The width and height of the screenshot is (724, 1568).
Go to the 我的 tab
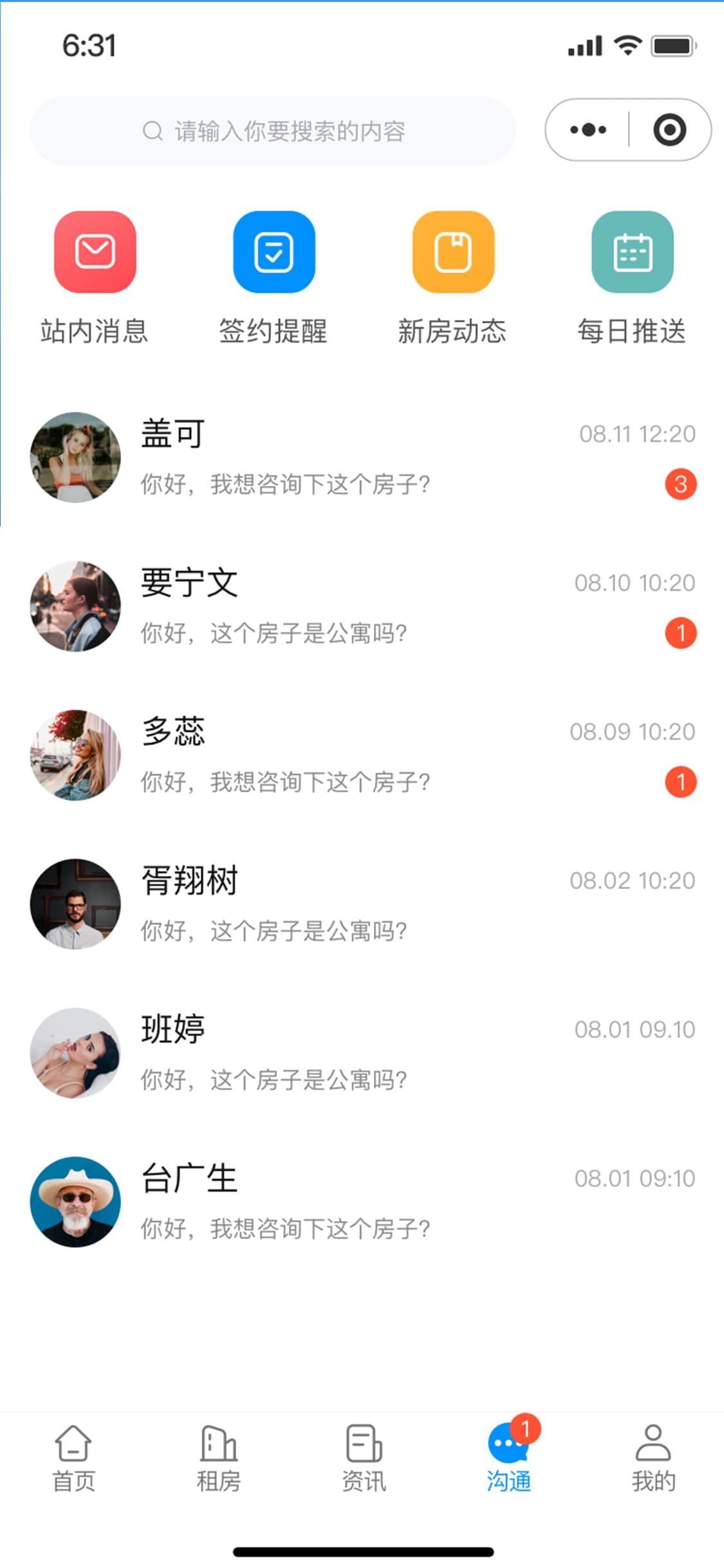tap(653, 1459)
